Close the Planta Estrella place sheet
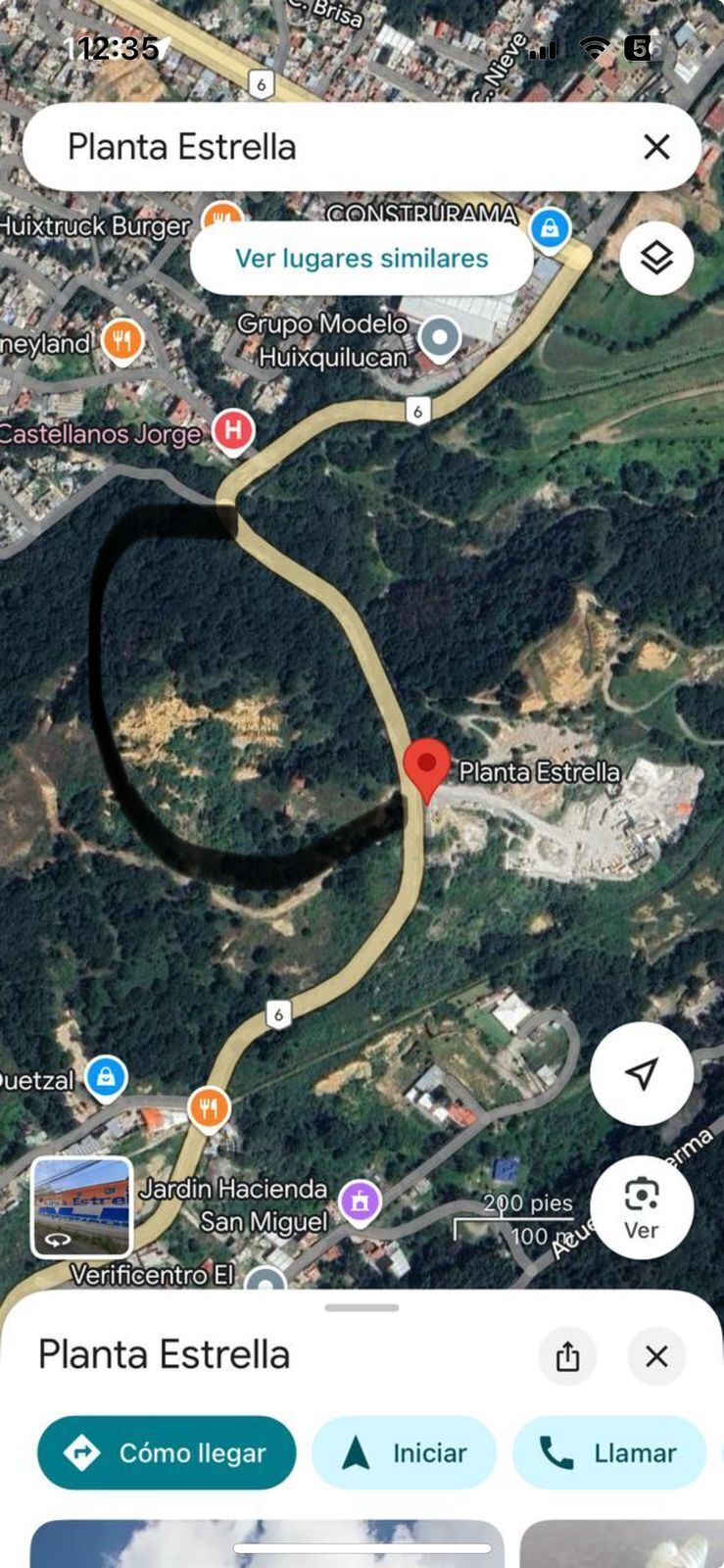The image size is (724, 1568). coord(656,1356)
